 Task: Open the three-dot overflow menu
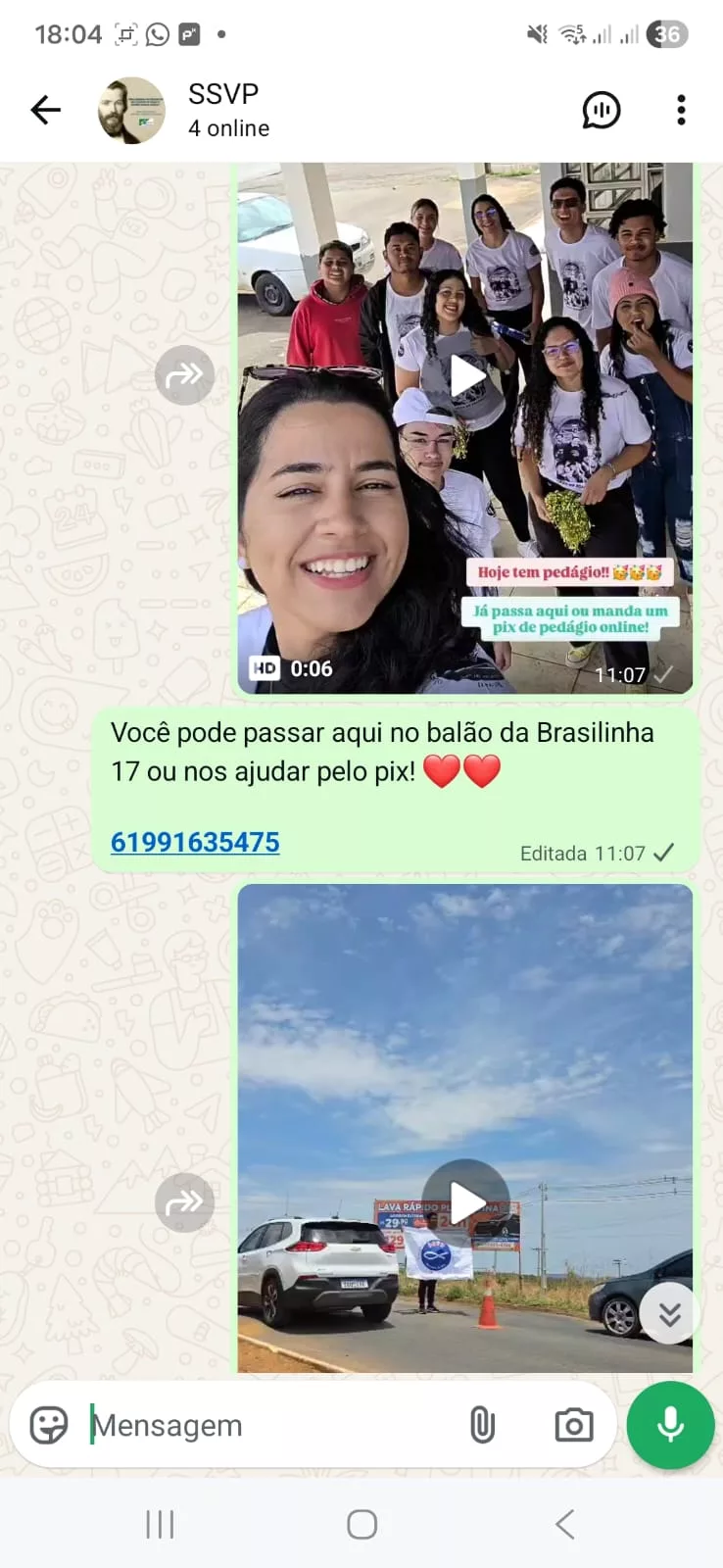click(x=681, y=110)
